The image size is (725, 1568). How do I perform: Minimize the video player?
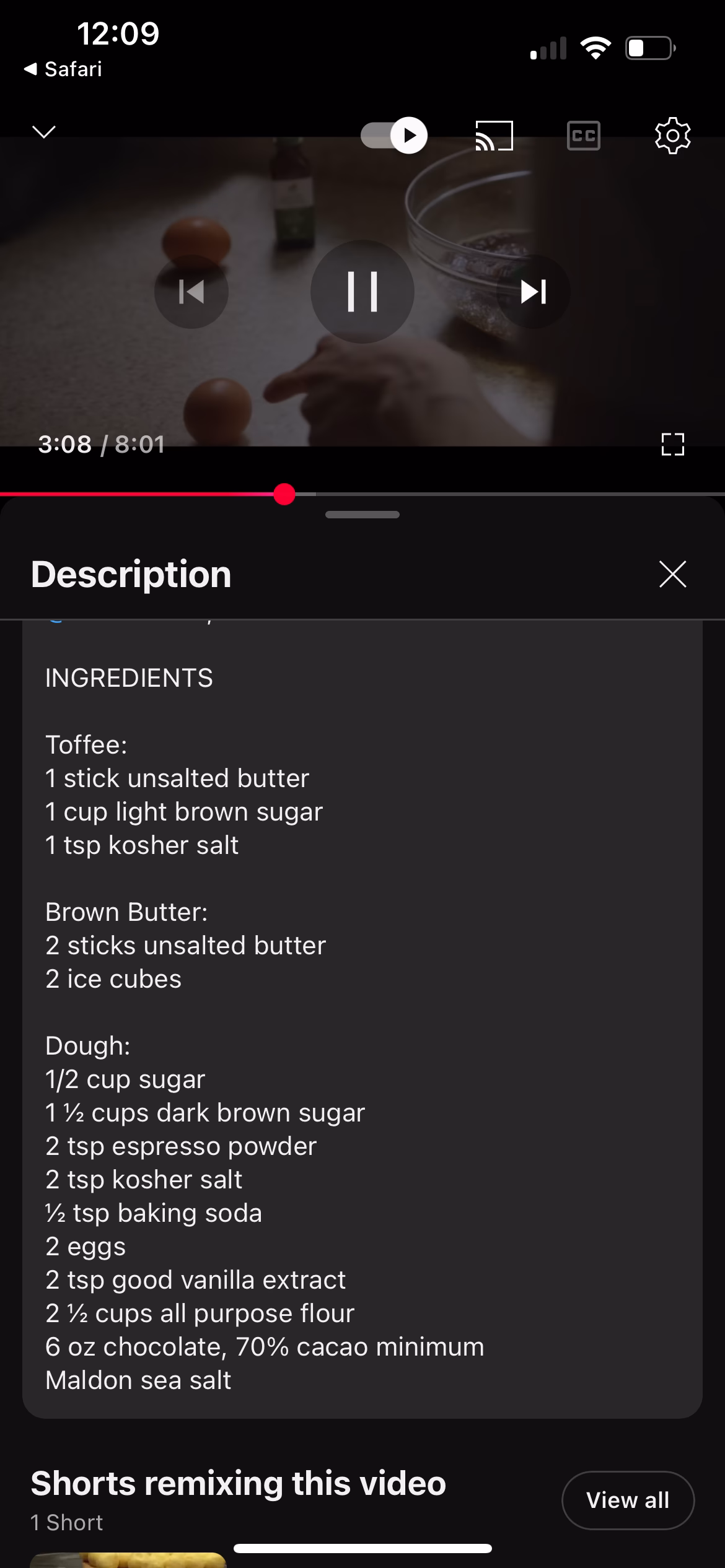point(44,132)
